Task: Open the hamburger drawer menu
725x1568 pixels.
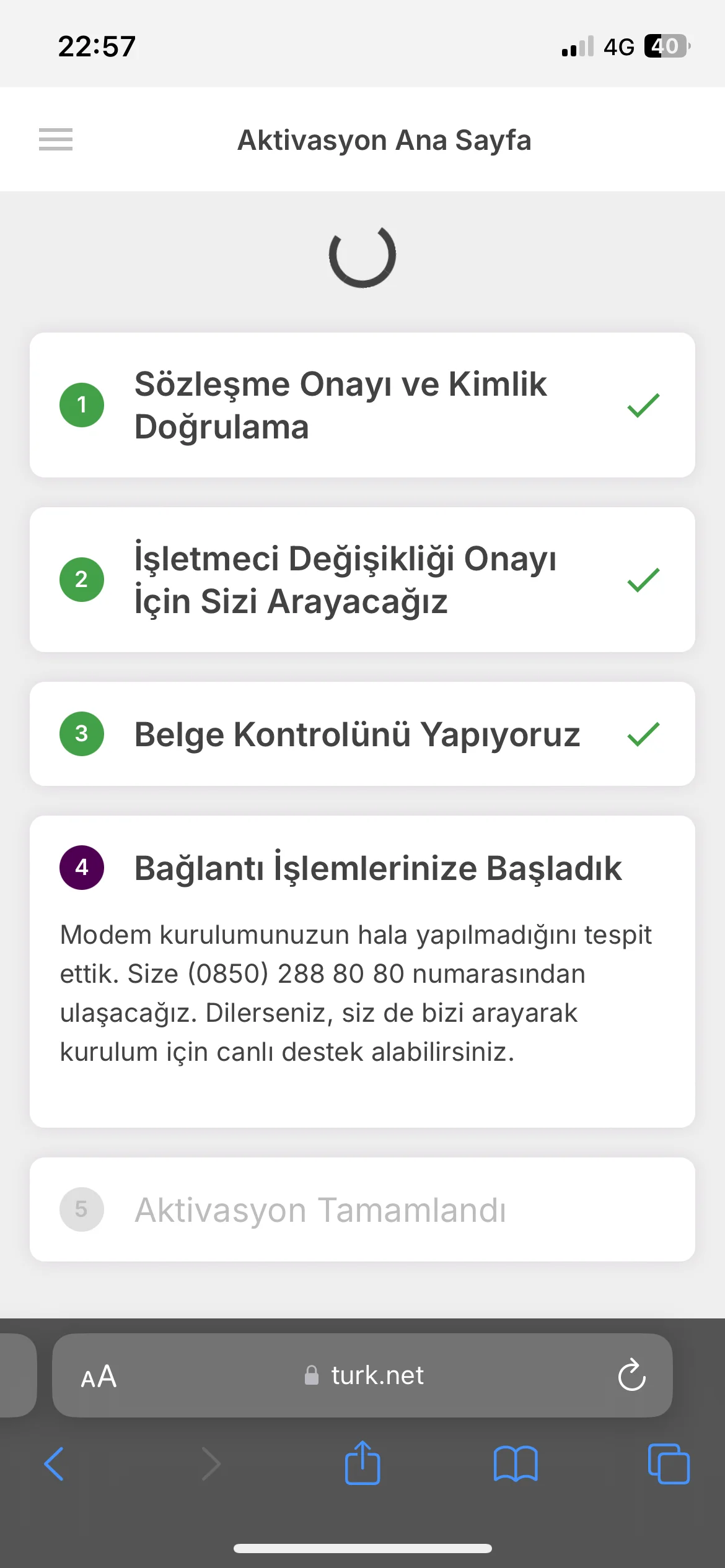Action: point(56,139)
